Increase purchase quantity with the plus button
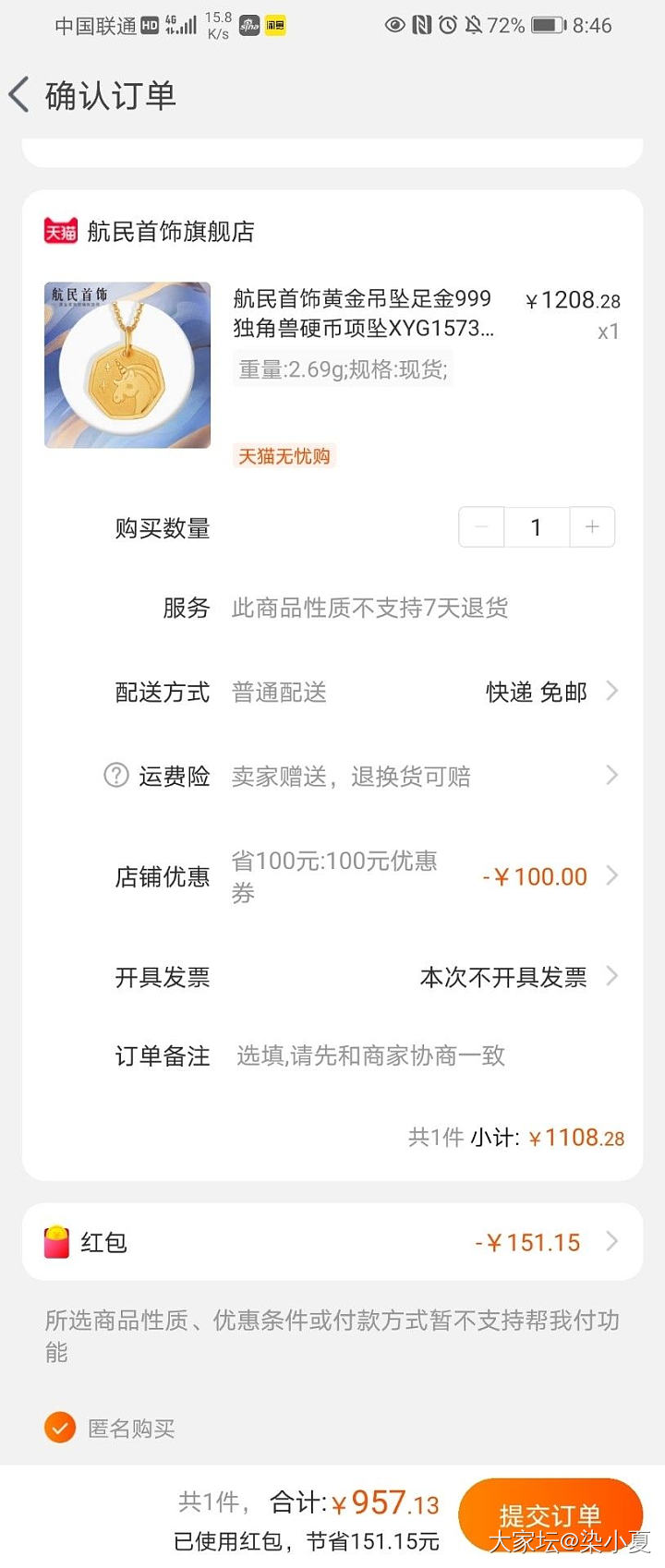The image size is (665, 1568). pyautogui.click(x=592, y=527)
